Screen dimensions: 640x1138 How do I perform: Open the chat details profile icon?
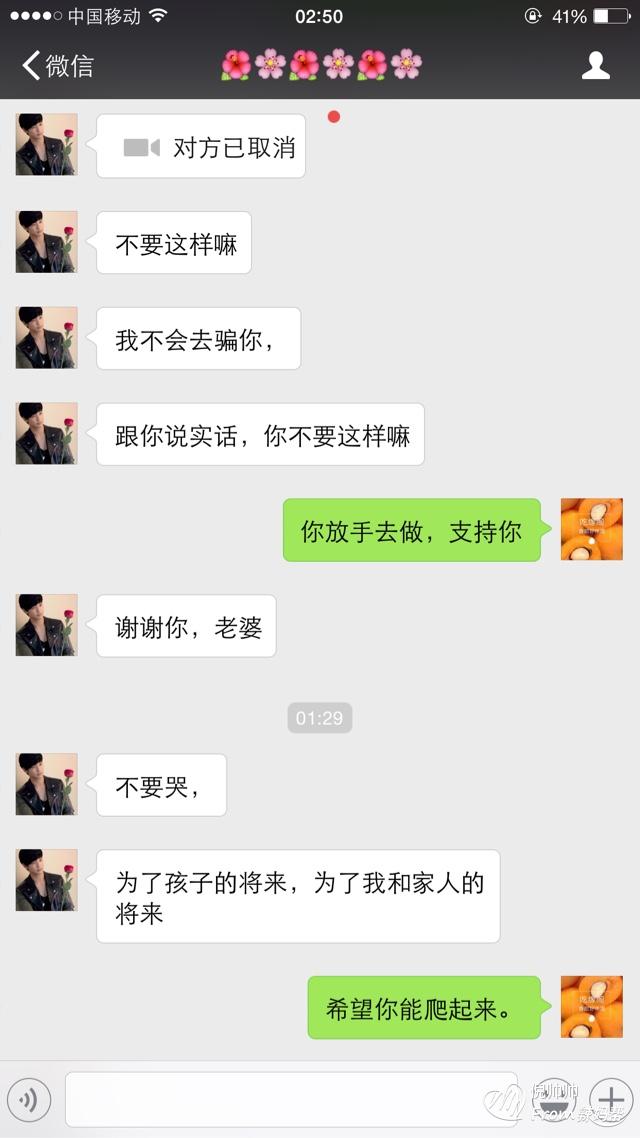(x=596, y=66)
